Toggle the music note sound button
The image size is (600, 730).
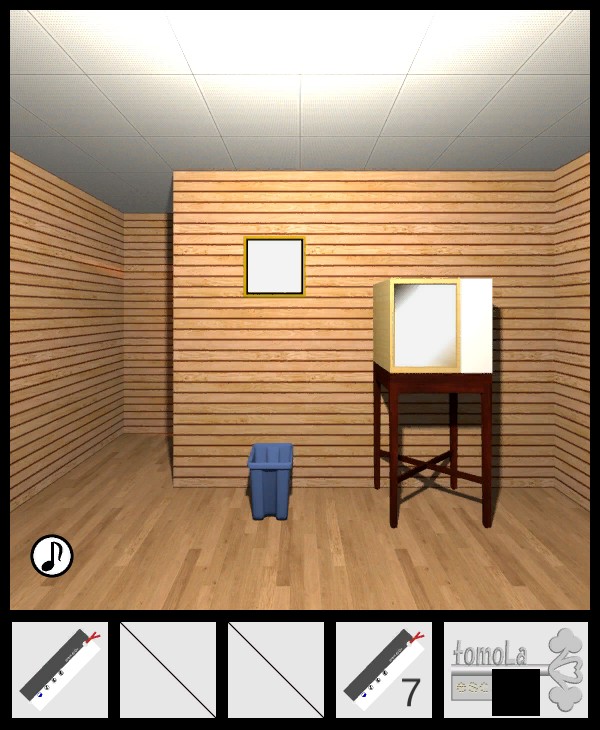[51, 556]
